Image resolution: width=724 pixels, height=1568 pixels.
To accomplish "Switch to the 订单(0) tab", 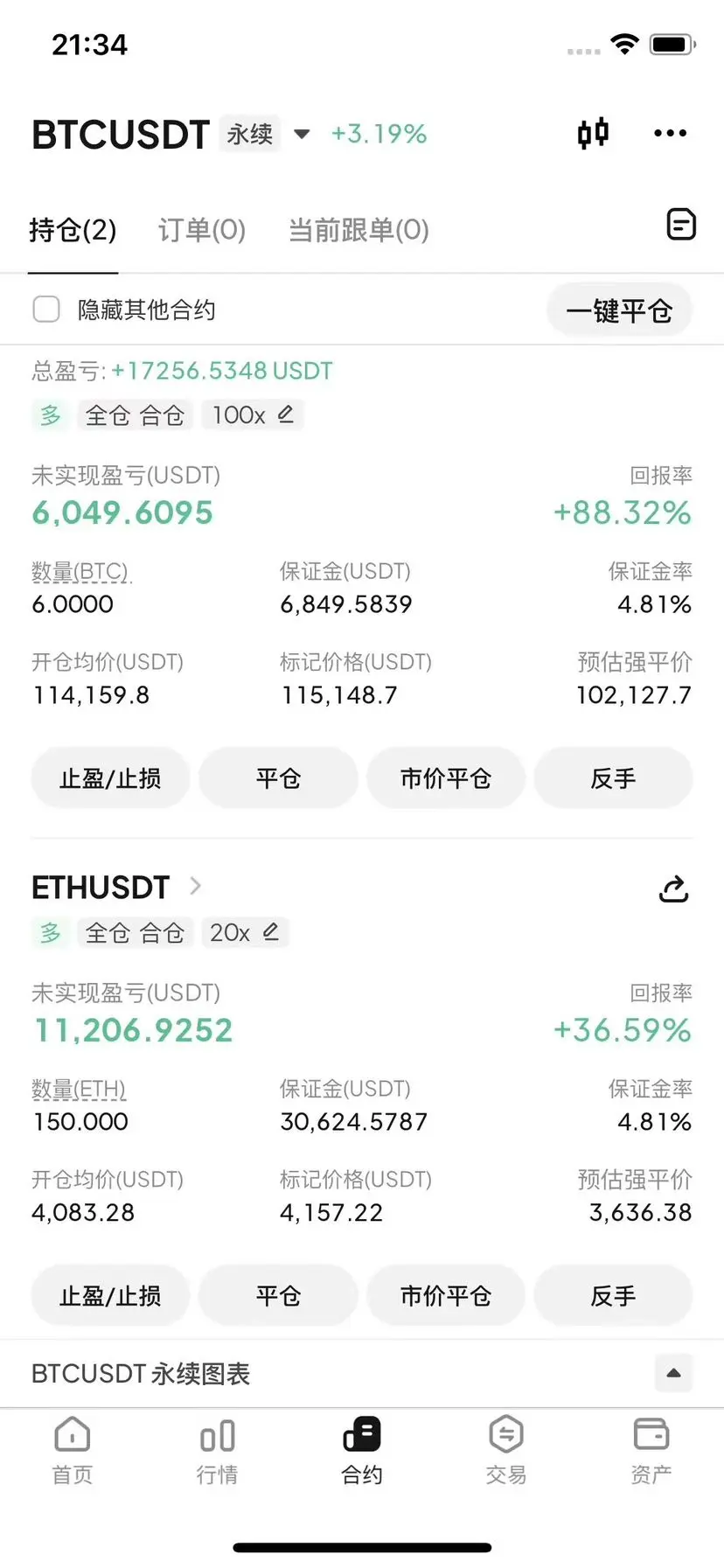I will [x=202, y=230].
